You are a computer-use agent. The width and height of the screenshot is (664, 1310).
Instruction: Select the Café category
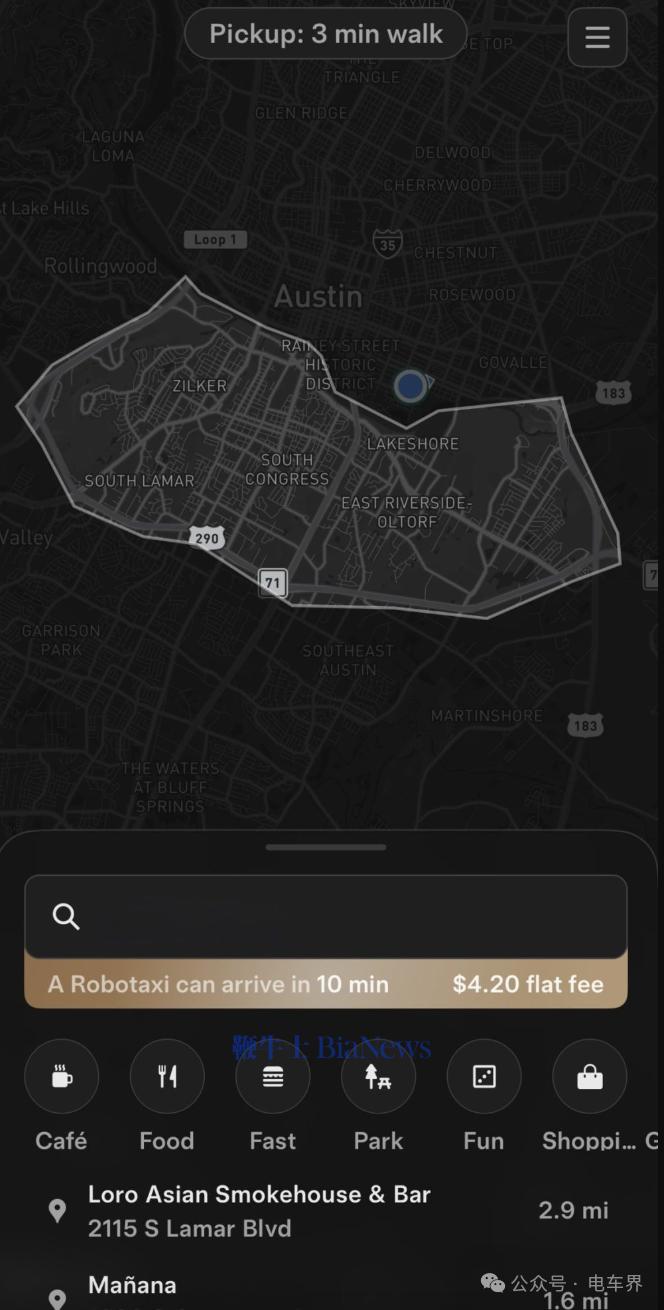point(62,1077)
